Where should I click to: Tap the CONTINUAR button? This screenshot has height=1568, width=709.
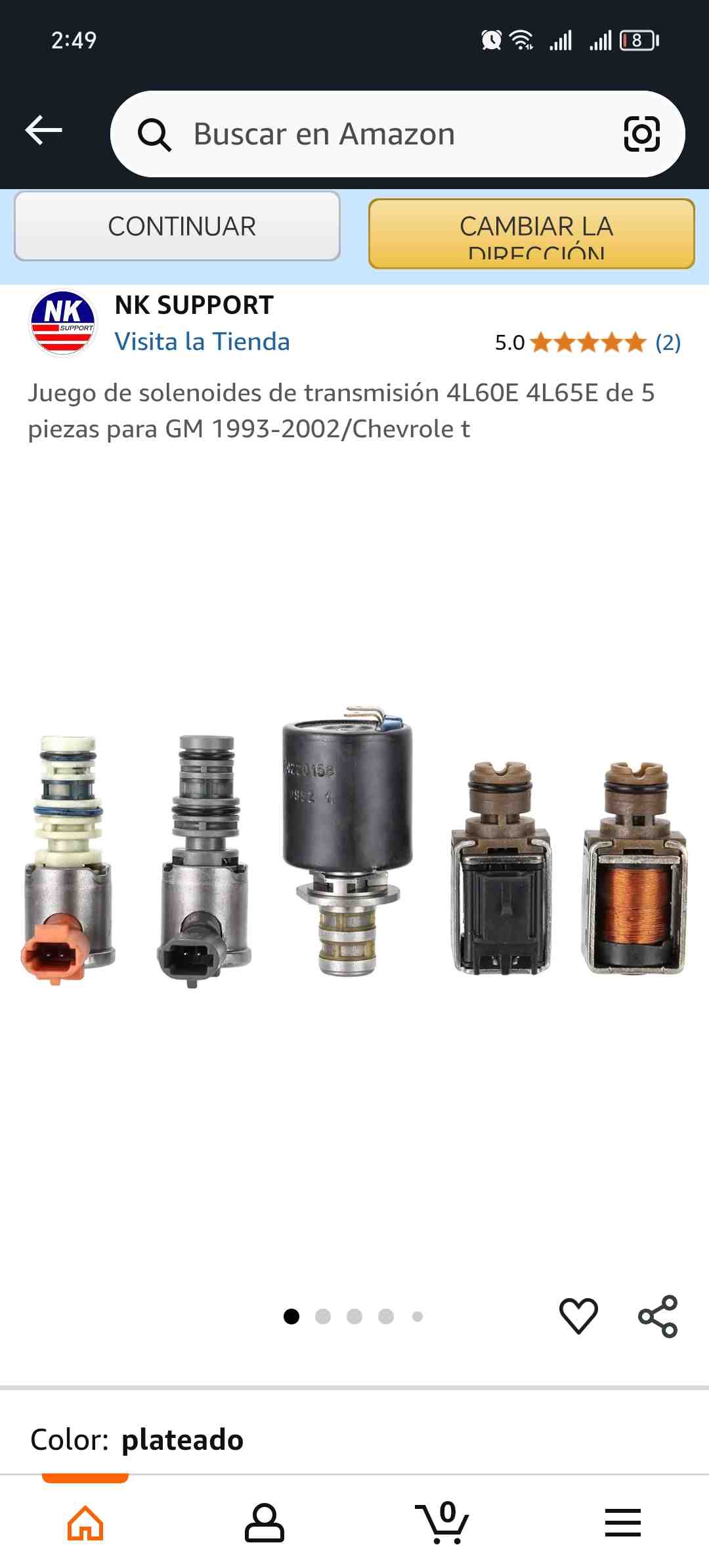tap(177, 227)
